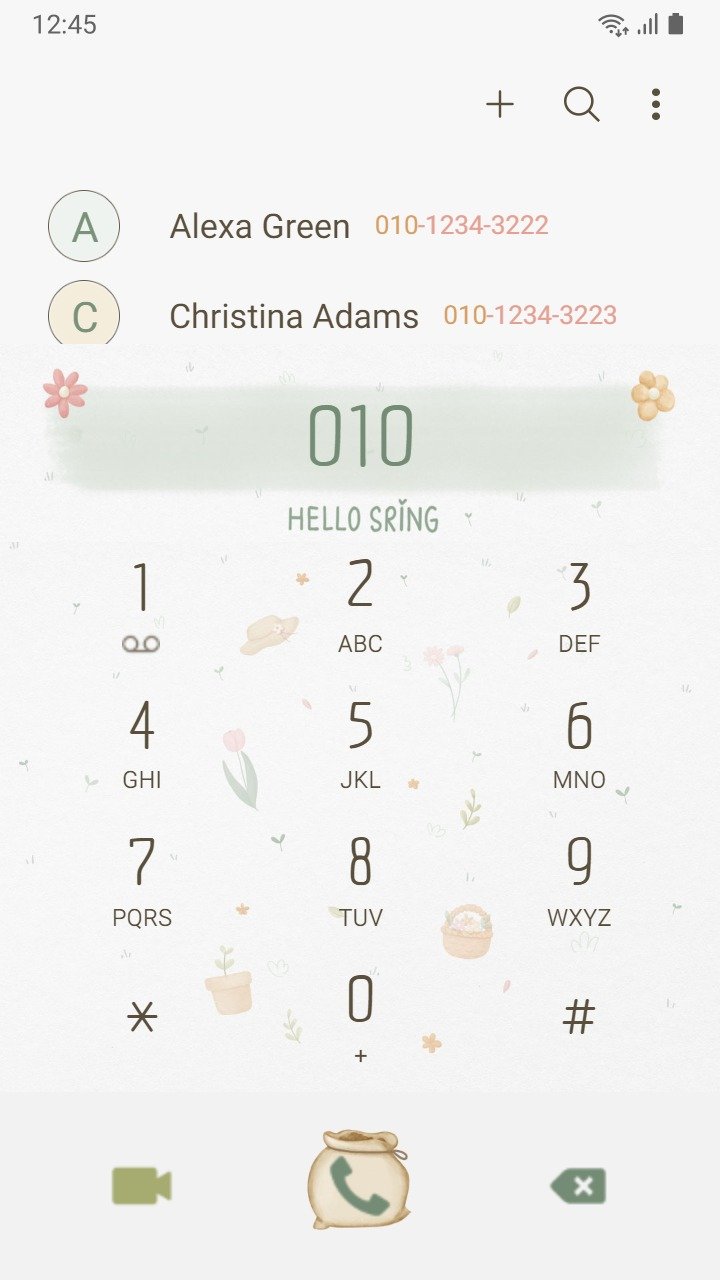Call the entered number with phone button
Image resolution: width=720 pixels, height=1280 pixels.
tap(359, 1180)
